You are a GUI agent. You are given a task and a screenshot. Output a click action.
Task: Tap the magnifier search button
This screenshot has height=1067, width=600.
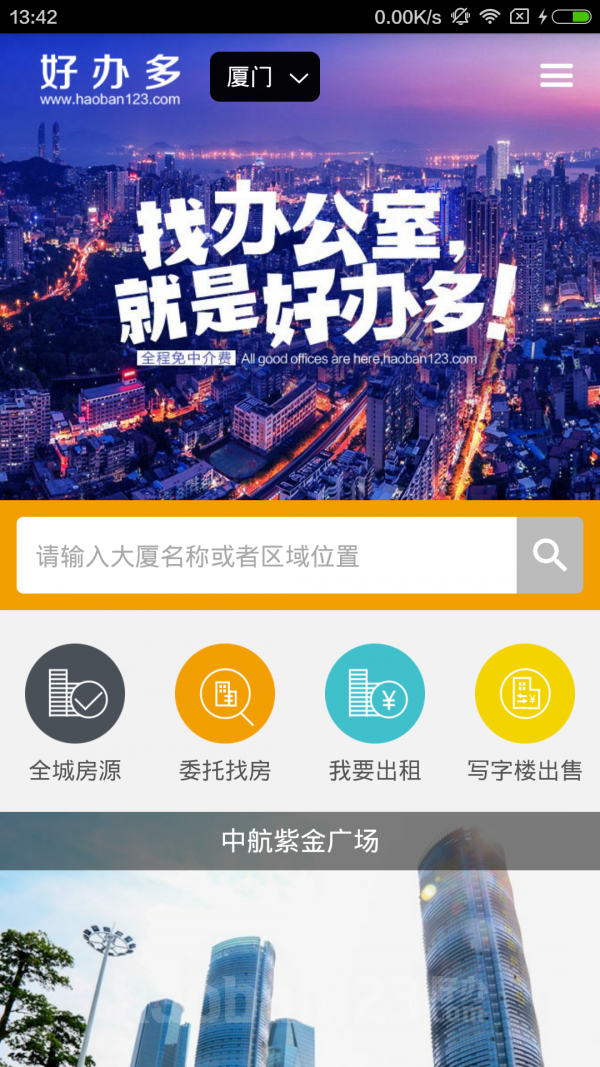(x=549, y=556)
